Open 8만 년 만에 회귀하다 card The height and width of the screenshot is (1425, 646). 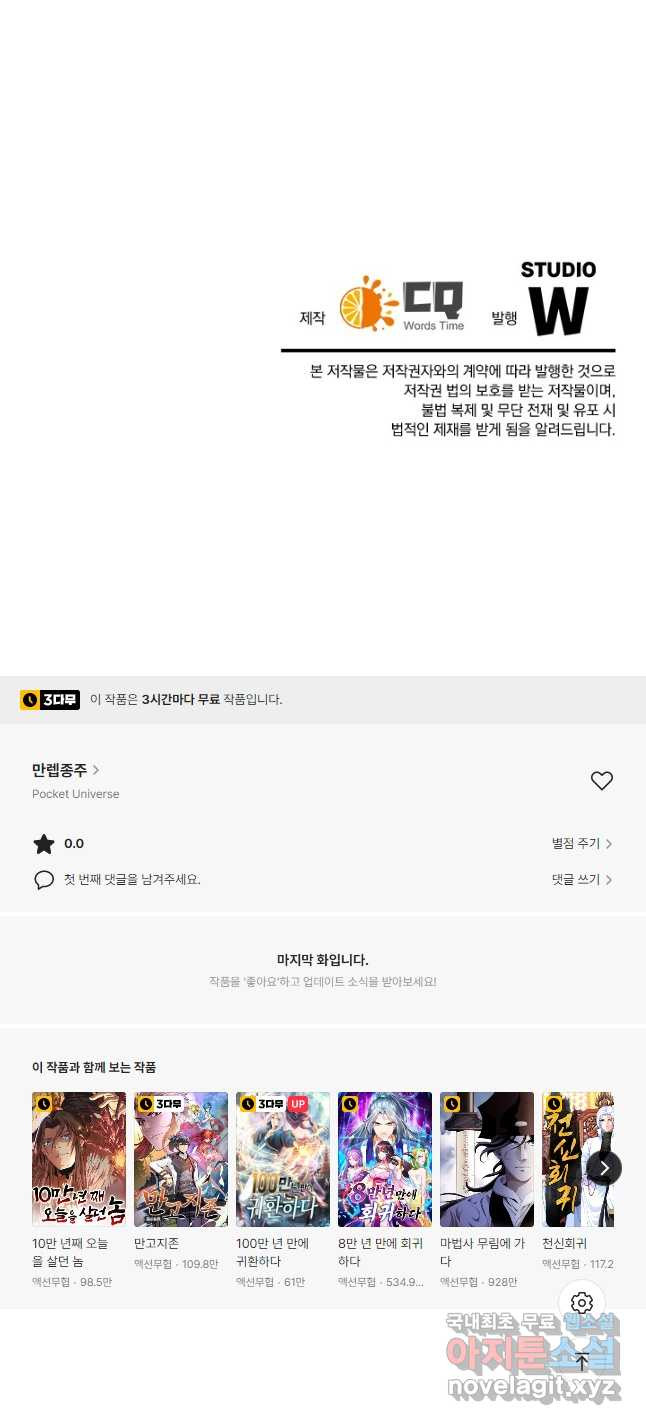385,1159
